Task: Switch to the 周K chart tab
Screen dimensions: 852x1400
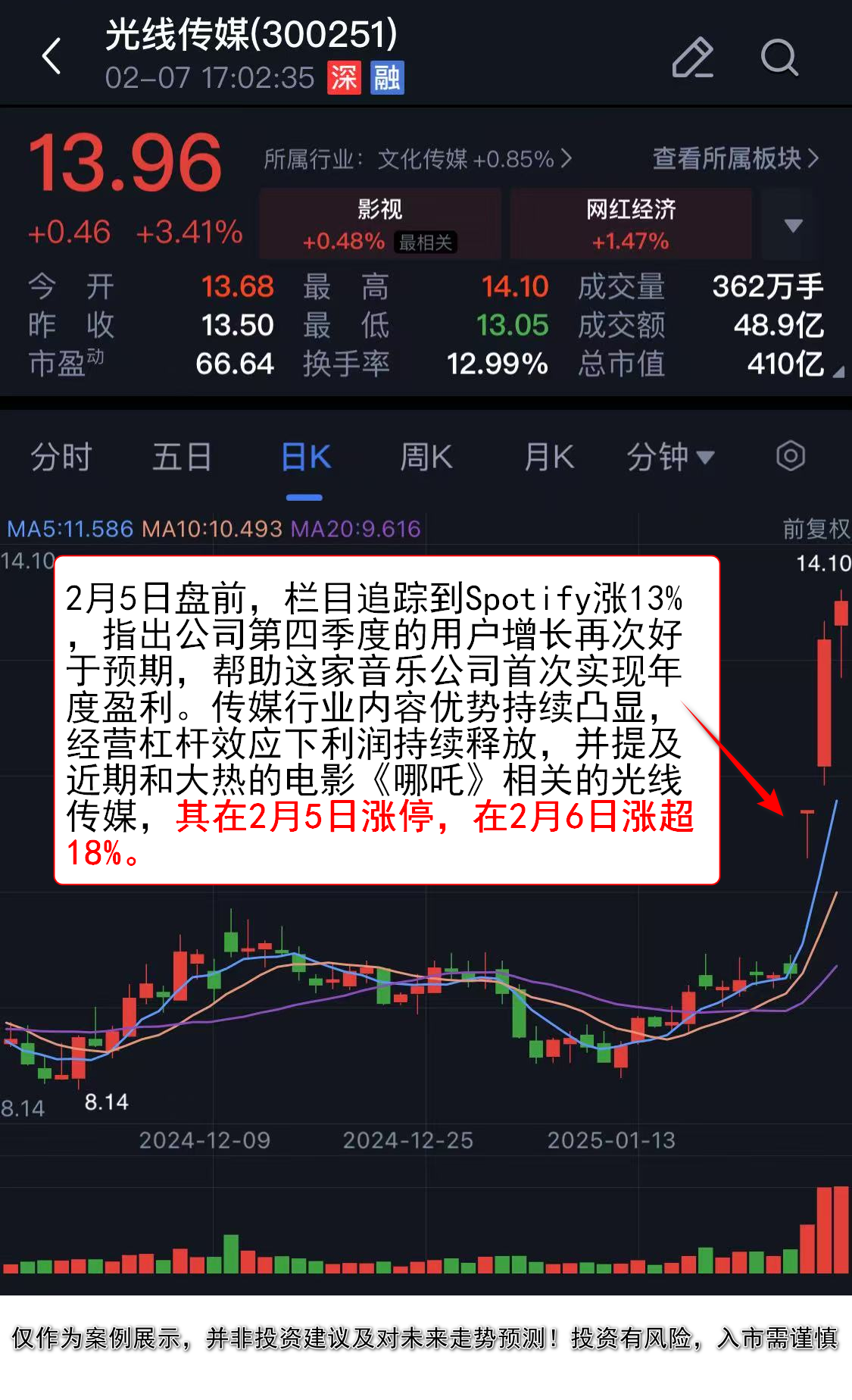Action: coord(426,458)
